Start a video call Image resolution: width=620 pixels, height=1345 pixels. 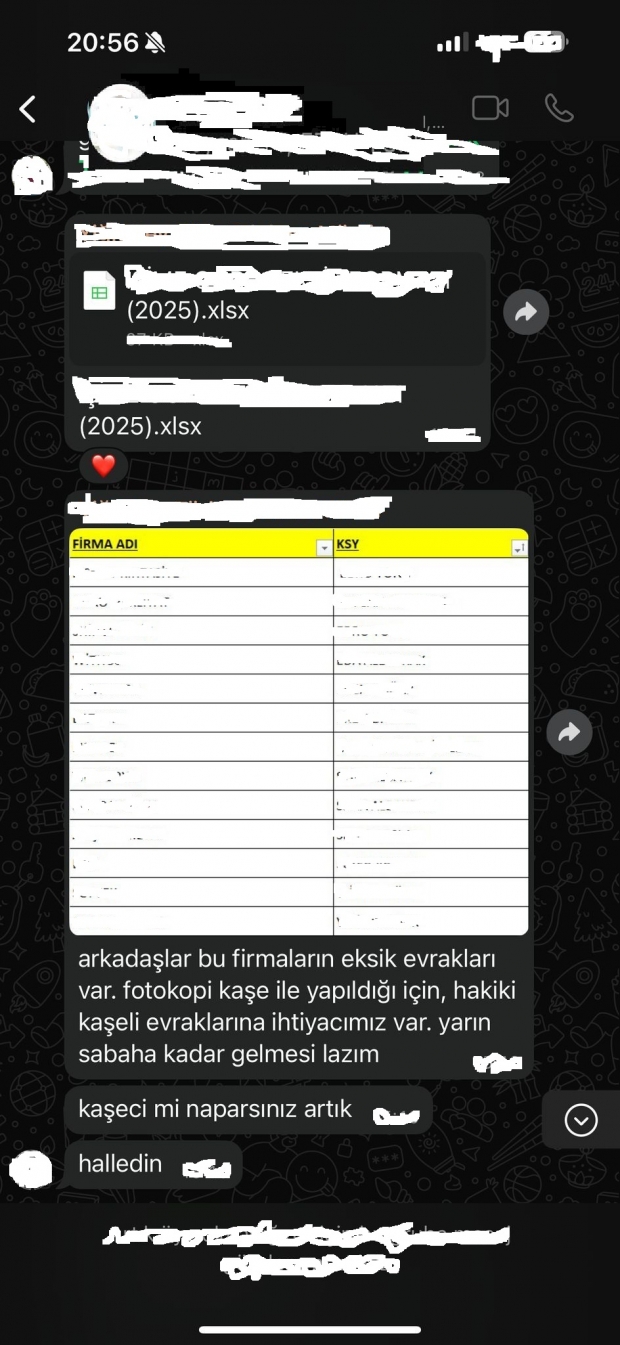coord(490,108)
